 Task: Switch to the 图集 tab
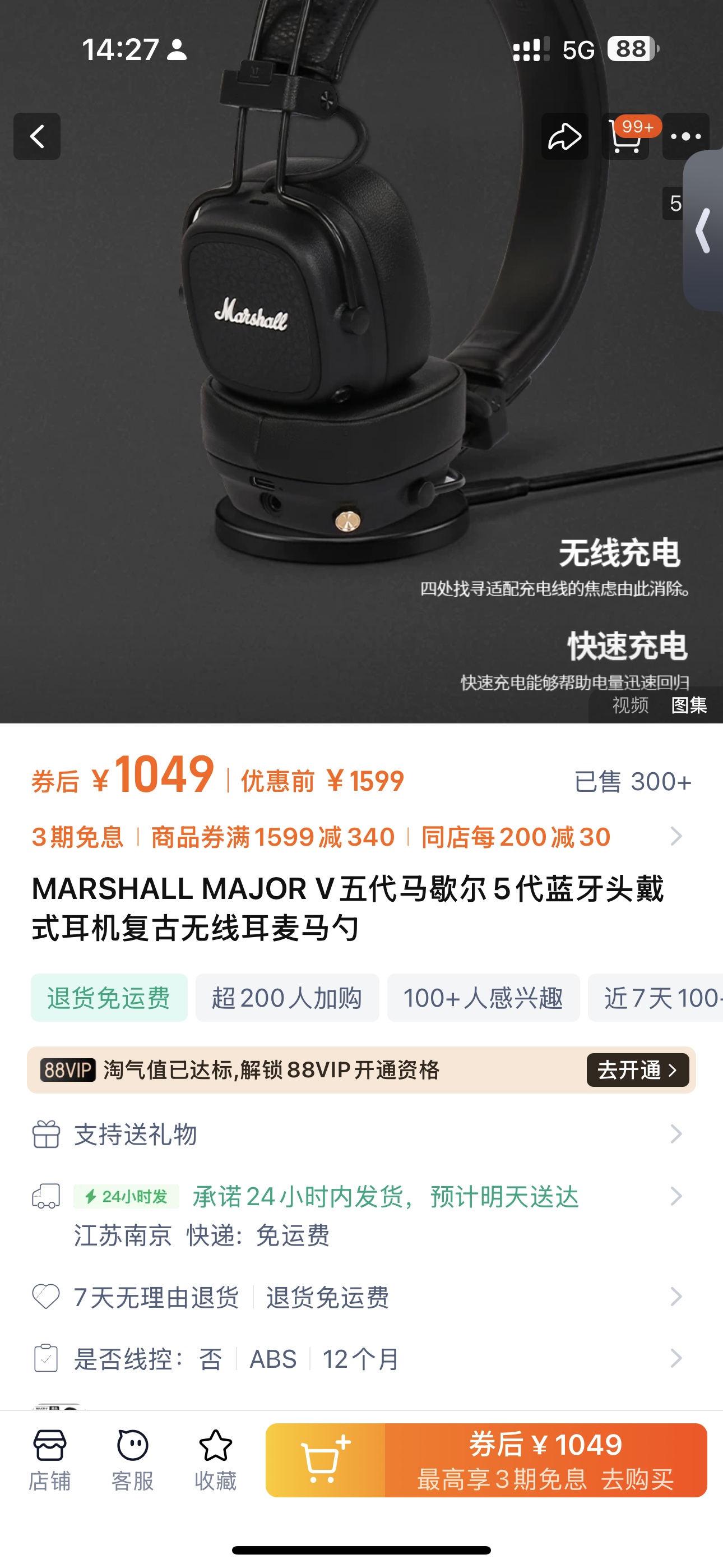(689, 705)
